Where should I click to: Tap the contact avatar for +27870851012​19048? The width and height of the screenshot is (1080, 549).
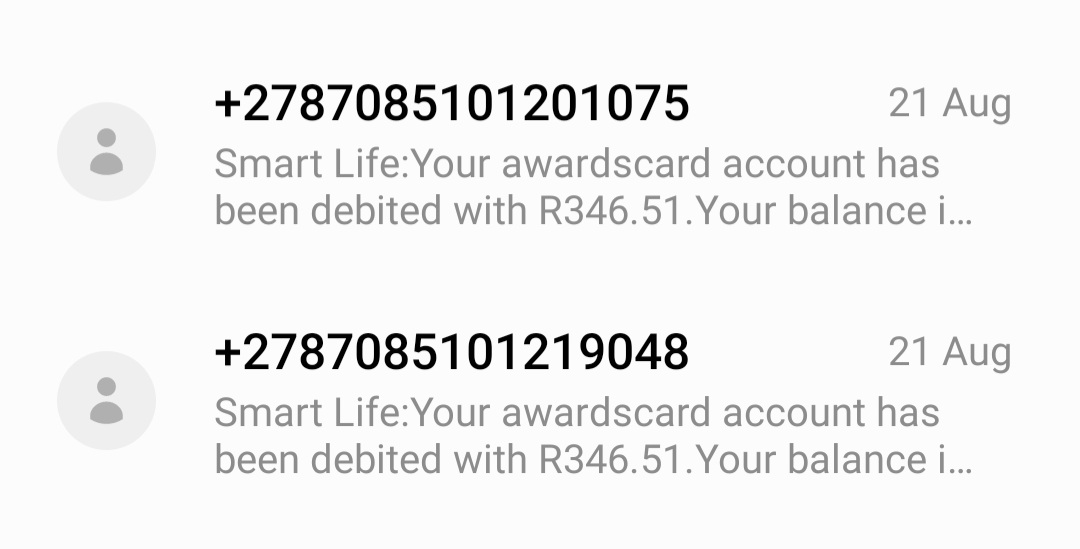pos(106,401)
